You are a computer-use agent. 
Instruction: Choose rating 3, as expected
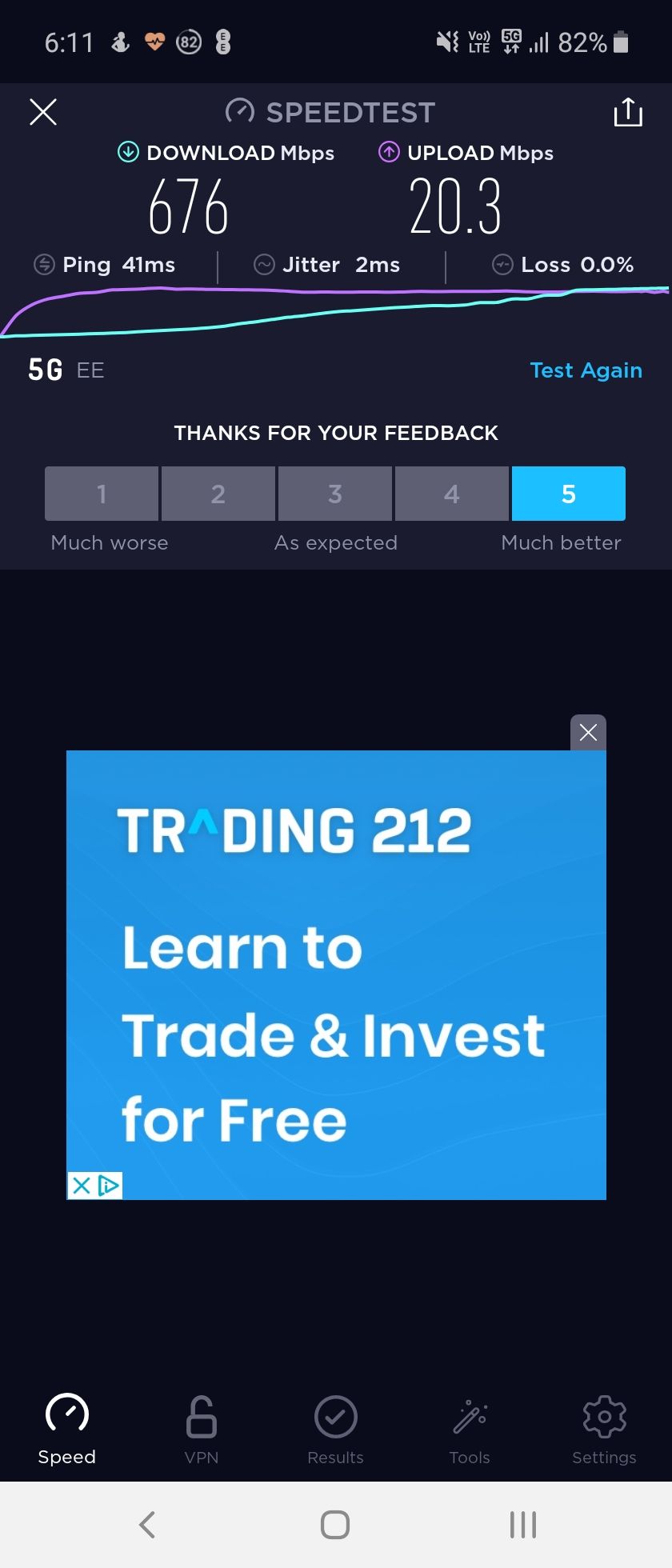point(334,494)
